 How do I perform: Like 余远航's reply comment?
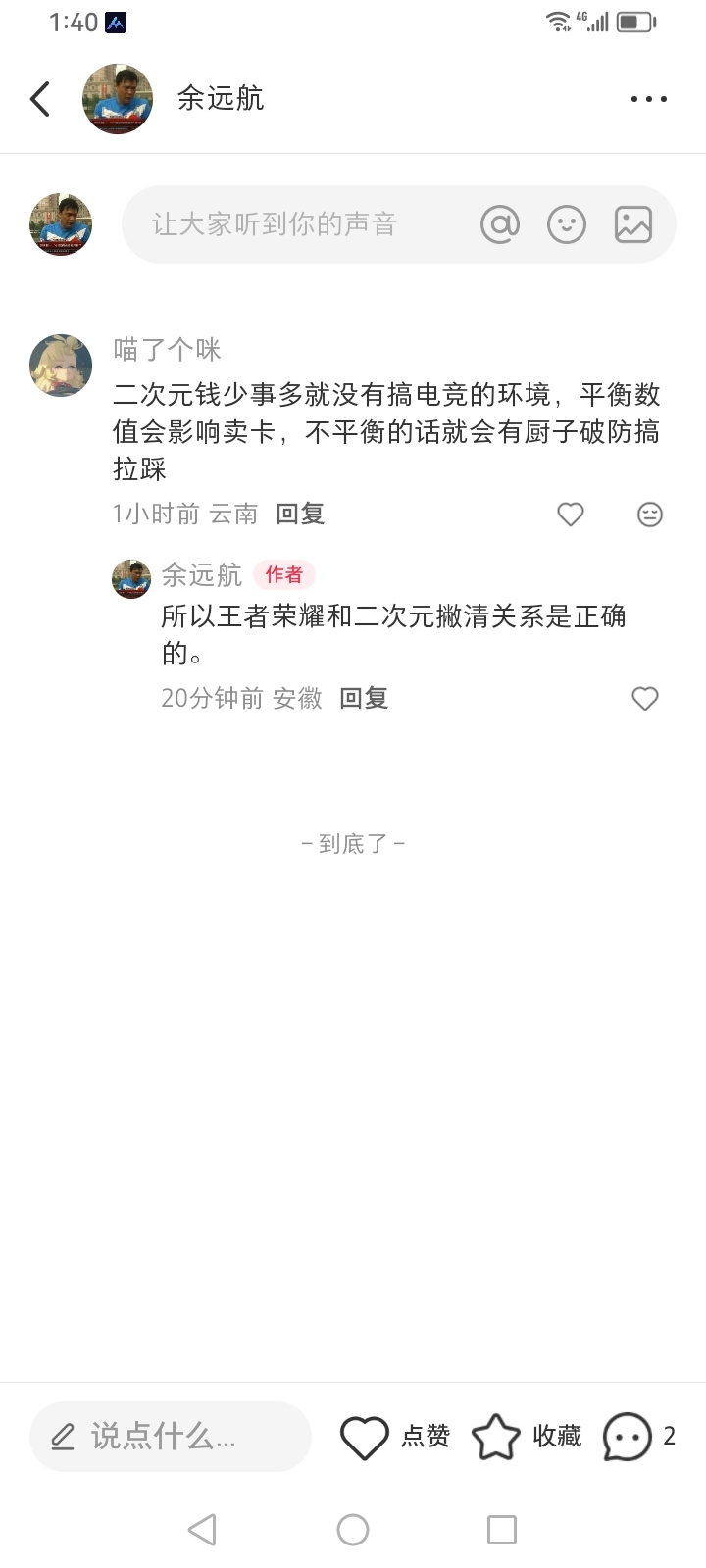tap(644, 698)
